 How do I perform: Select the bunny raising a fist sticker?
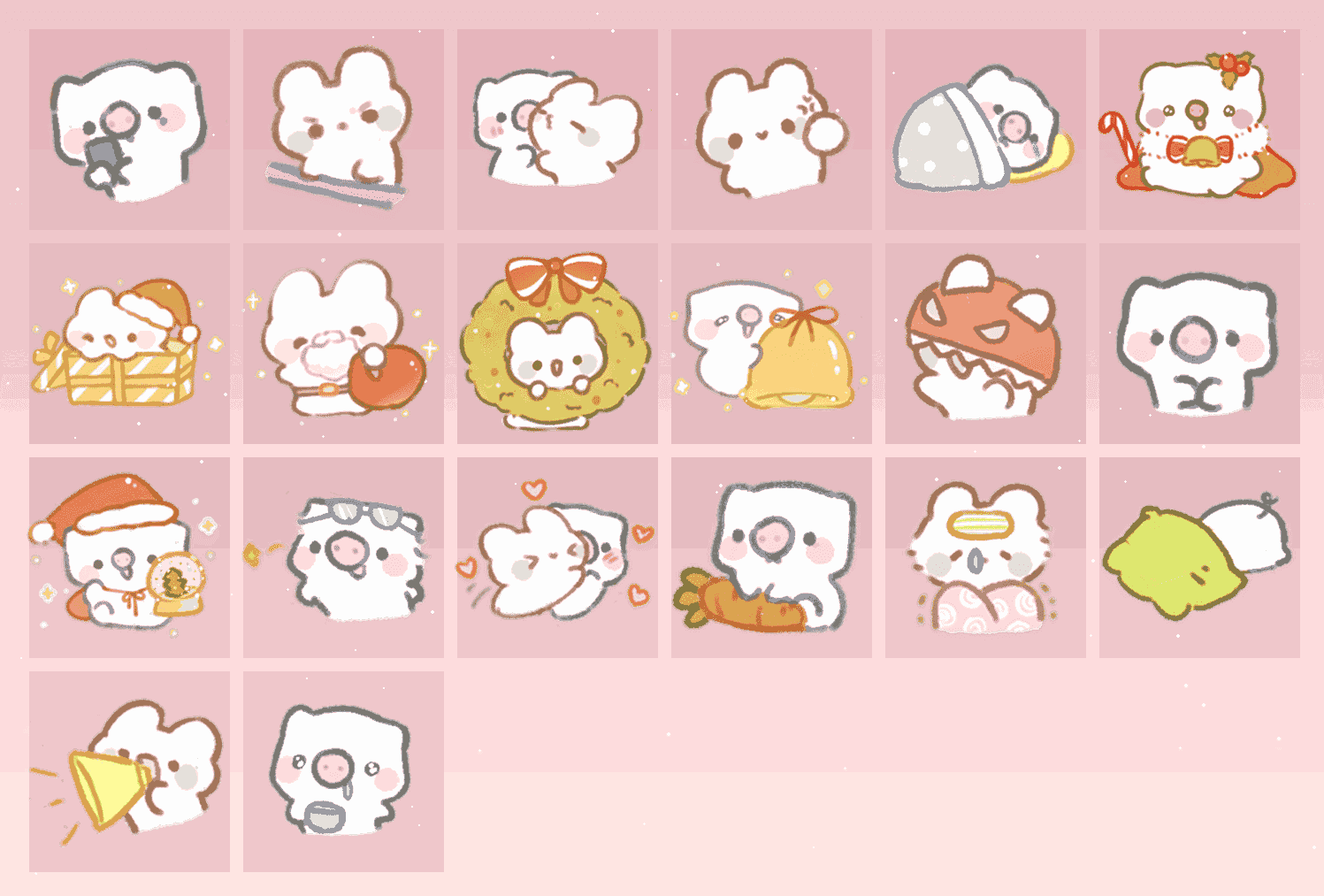[x=771, y=129]
